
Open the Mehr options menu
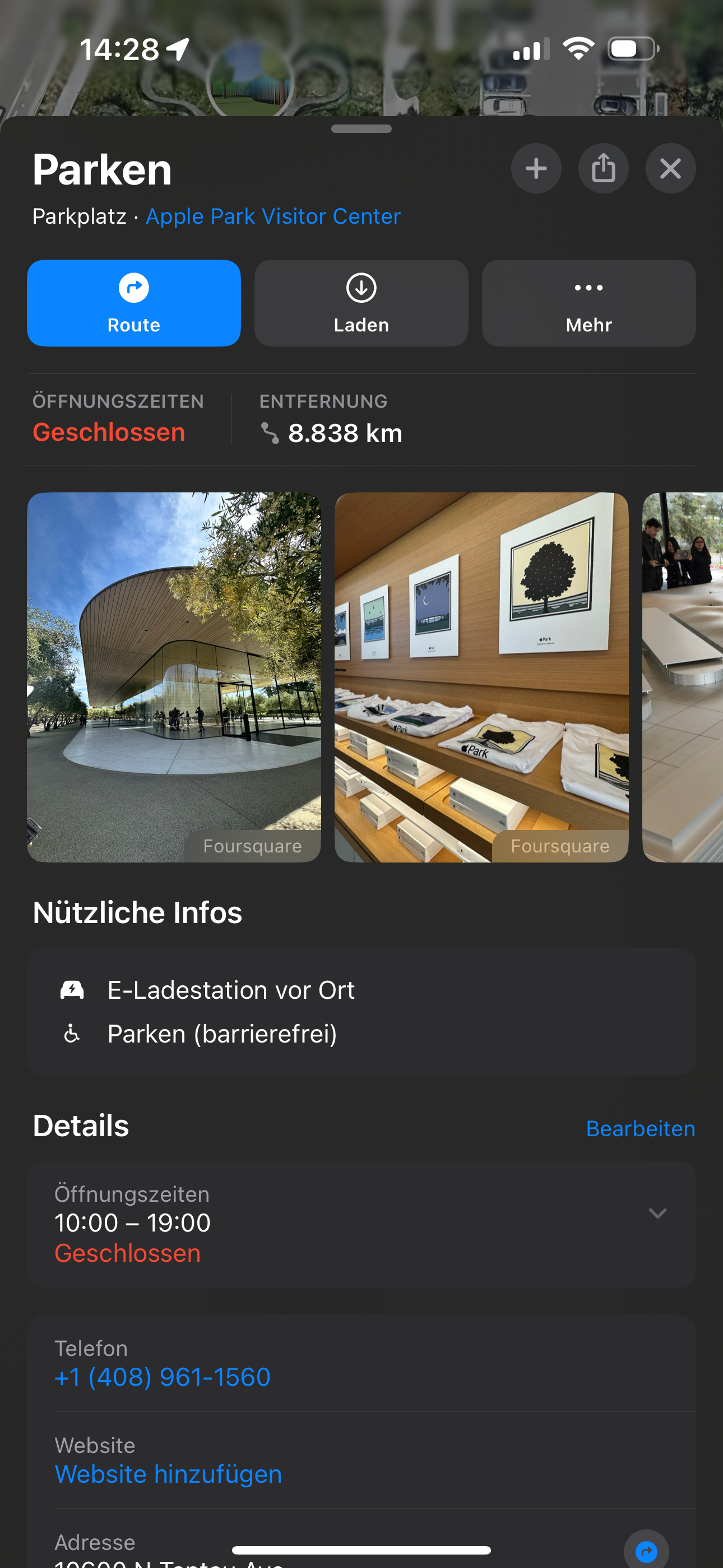click(x=588, y=303)
